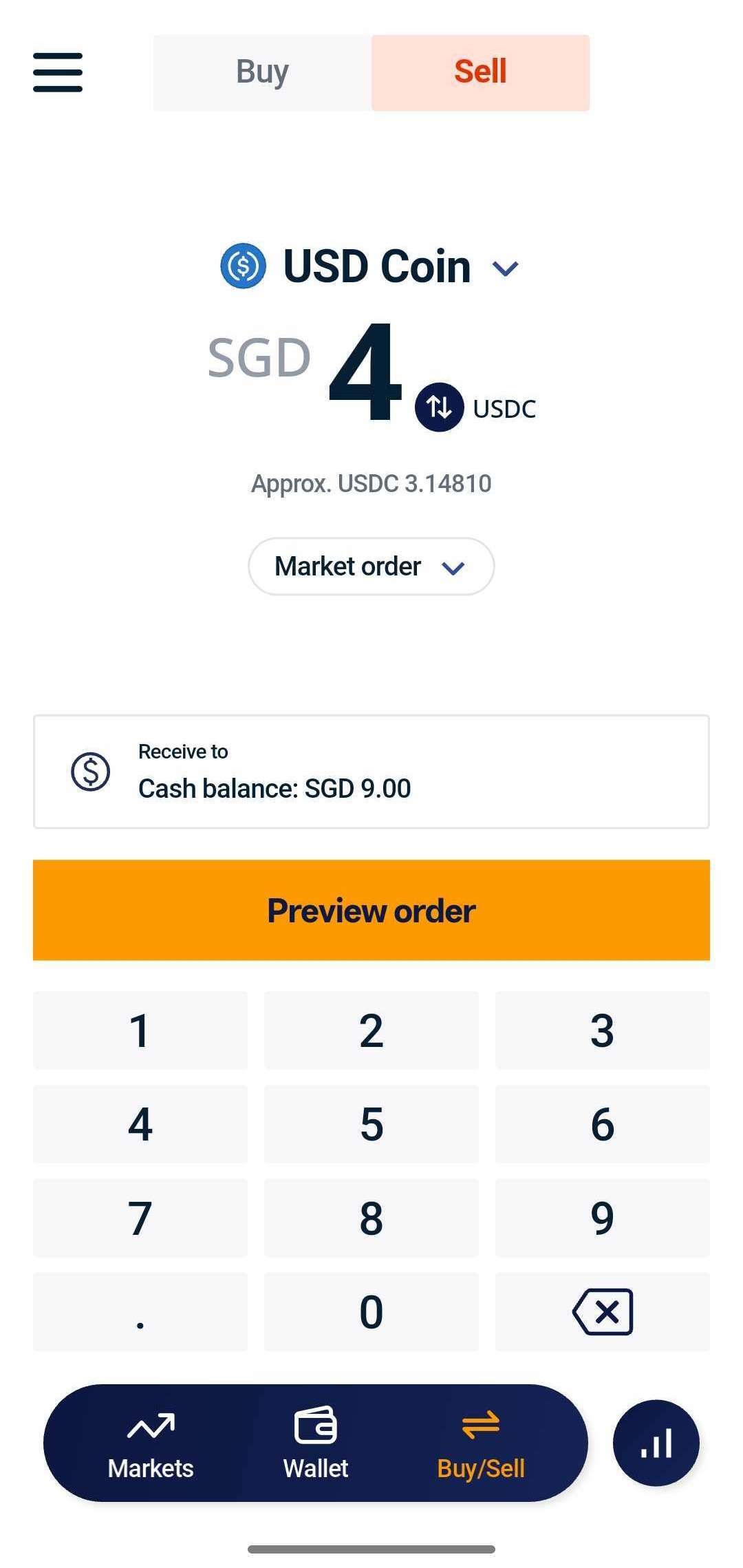Swap input currency to USDC
743x1568 pixels.
pyautogui.click(x=439, y=407)
